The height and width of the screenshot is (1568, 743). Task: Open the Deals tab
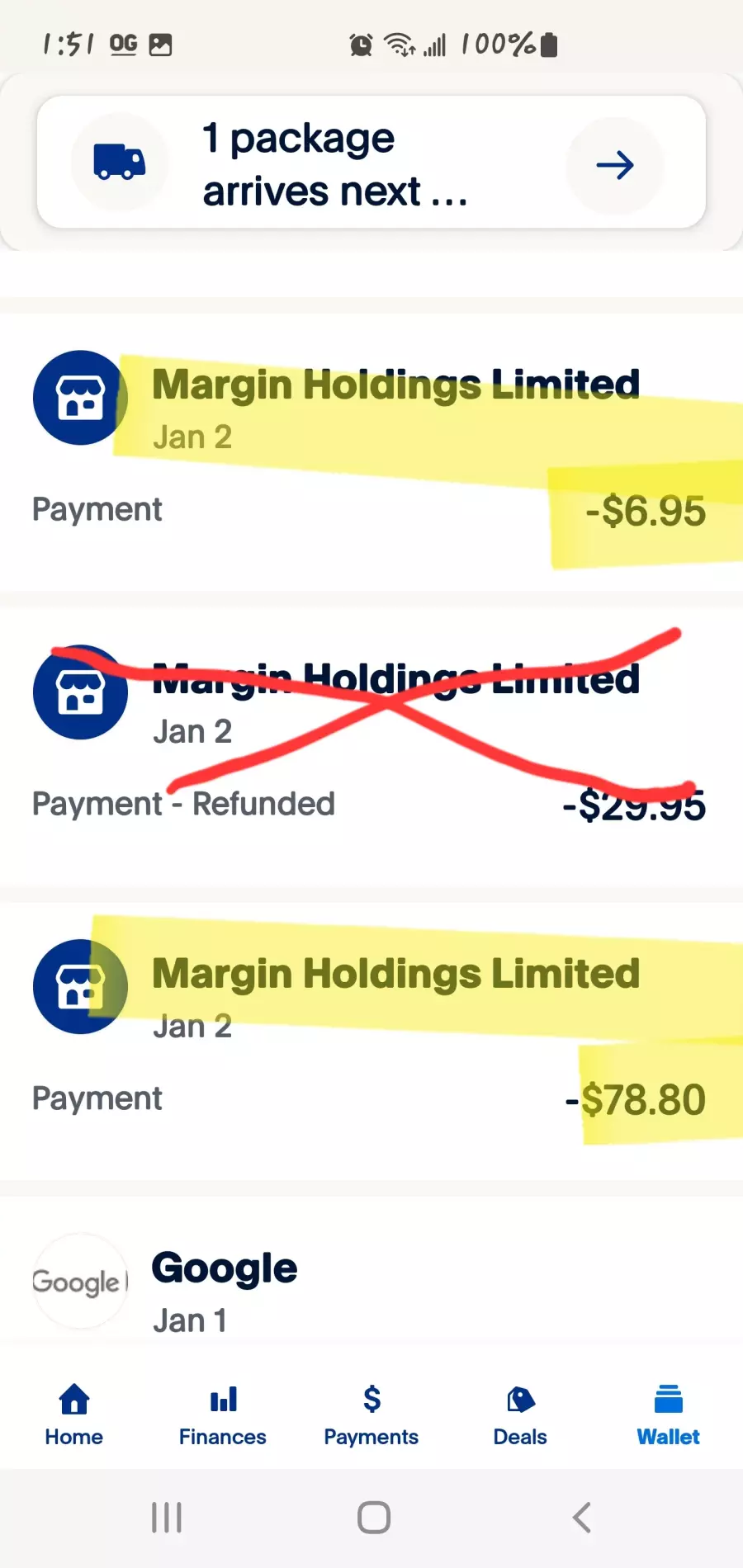[x=520, y=1415]
